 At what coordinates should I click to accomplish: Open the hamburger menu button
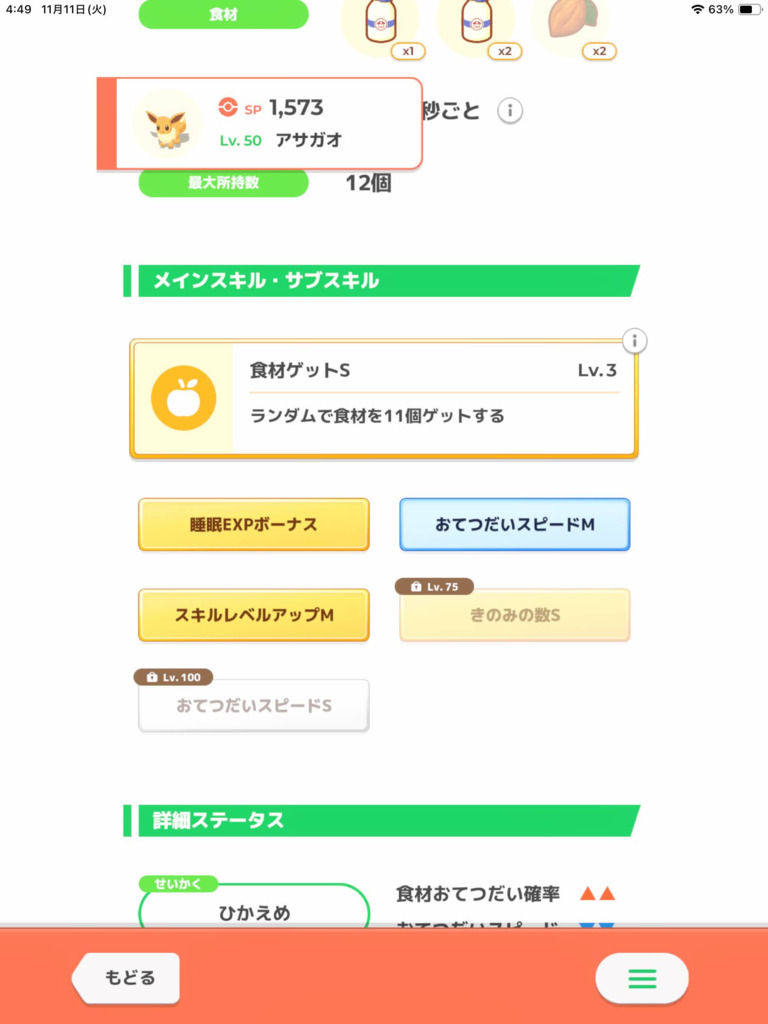(641, 978)
